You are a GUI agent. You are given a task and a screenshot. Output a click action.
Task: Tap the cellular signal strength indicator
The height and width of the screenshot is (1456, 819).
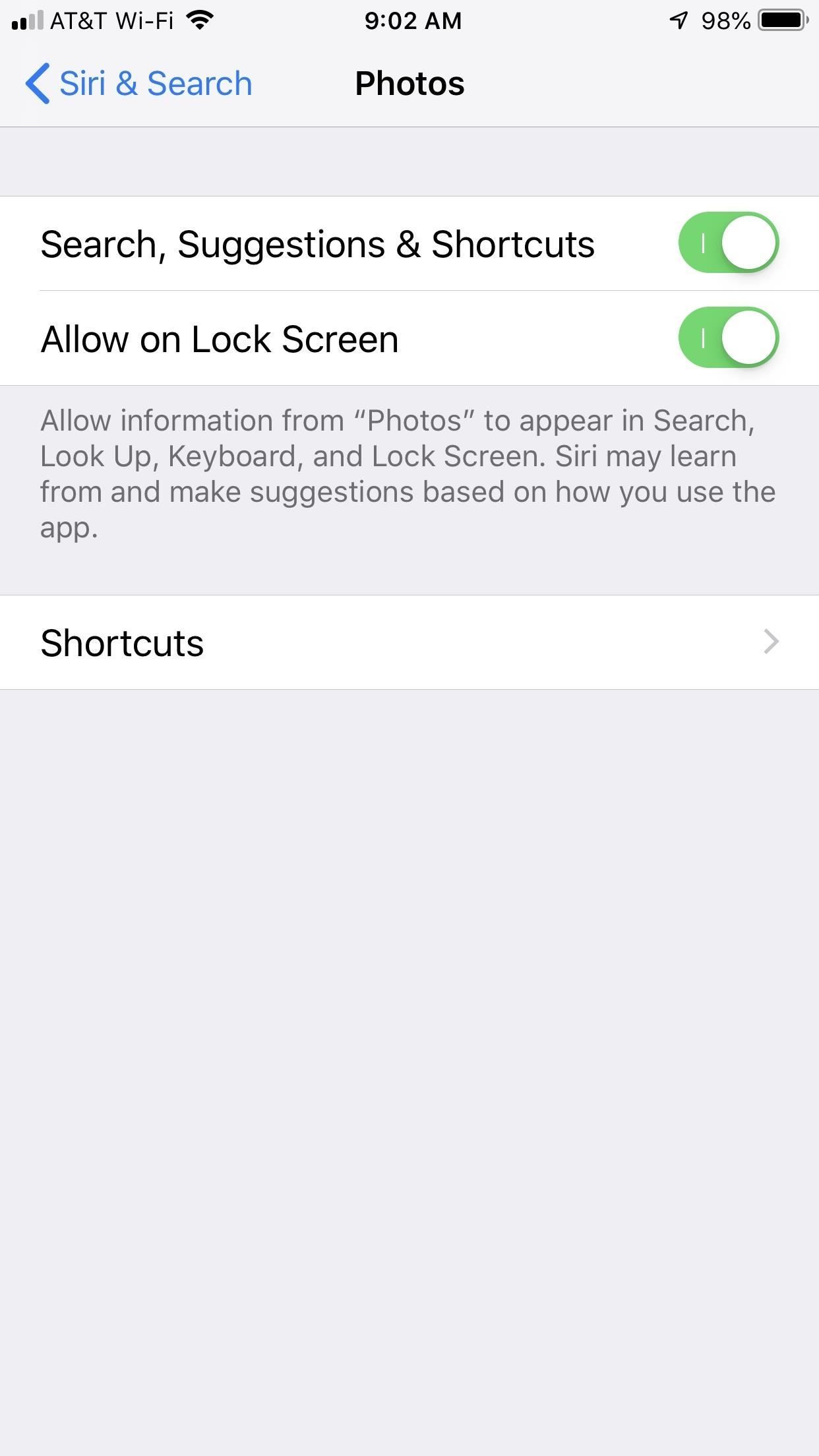pos(26,20)
